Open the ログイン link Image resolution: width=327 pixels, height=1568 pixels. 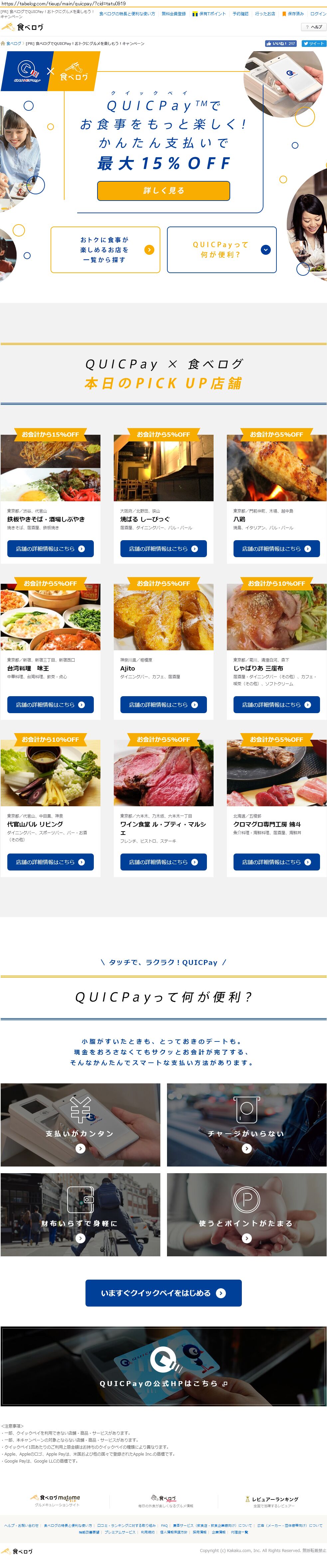318,13
